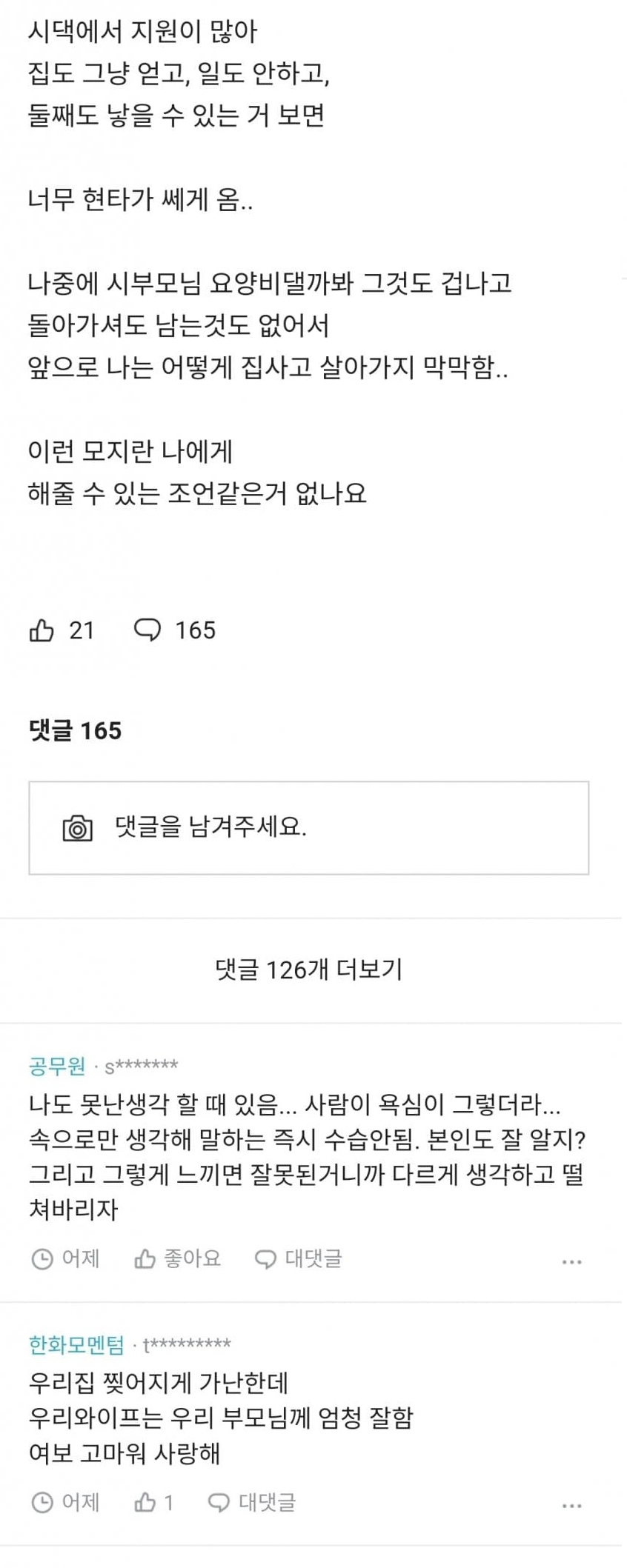
Task: Tap the clock icon on 한화모멘텀's comment
Action: 42,1503
